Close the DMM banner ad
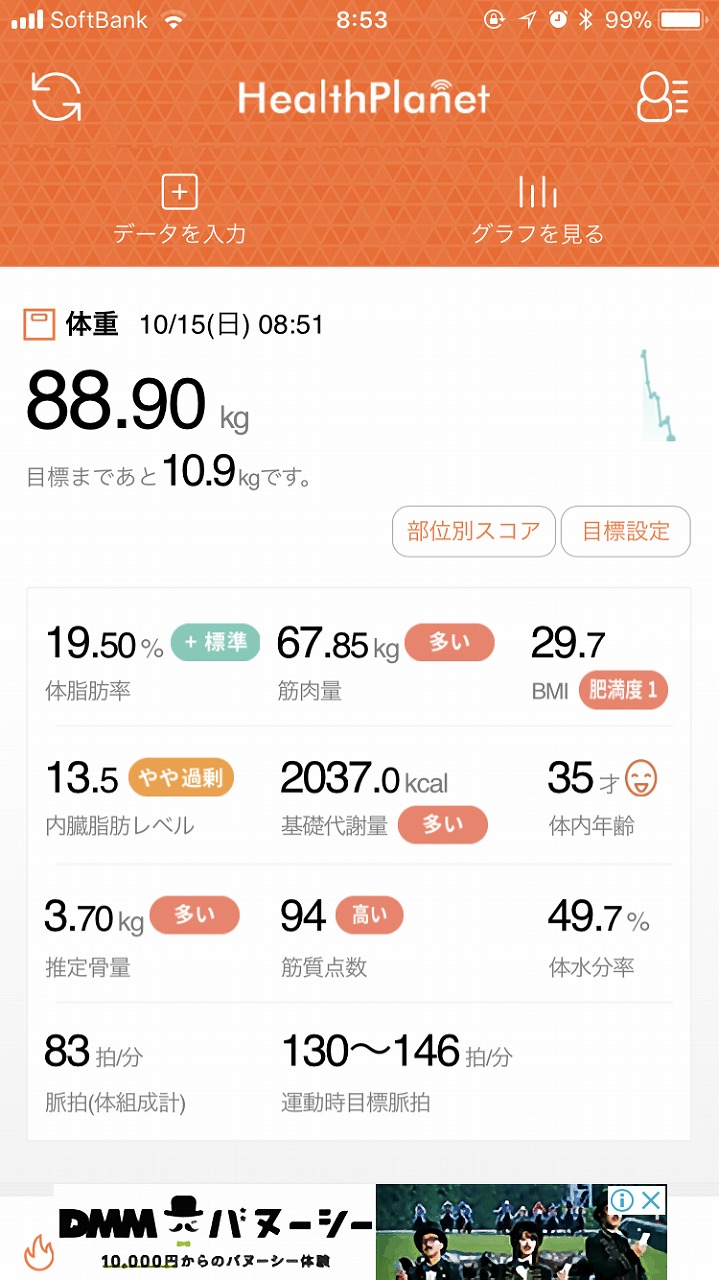Screen dimensions: 719x1280 point(651,1200)
